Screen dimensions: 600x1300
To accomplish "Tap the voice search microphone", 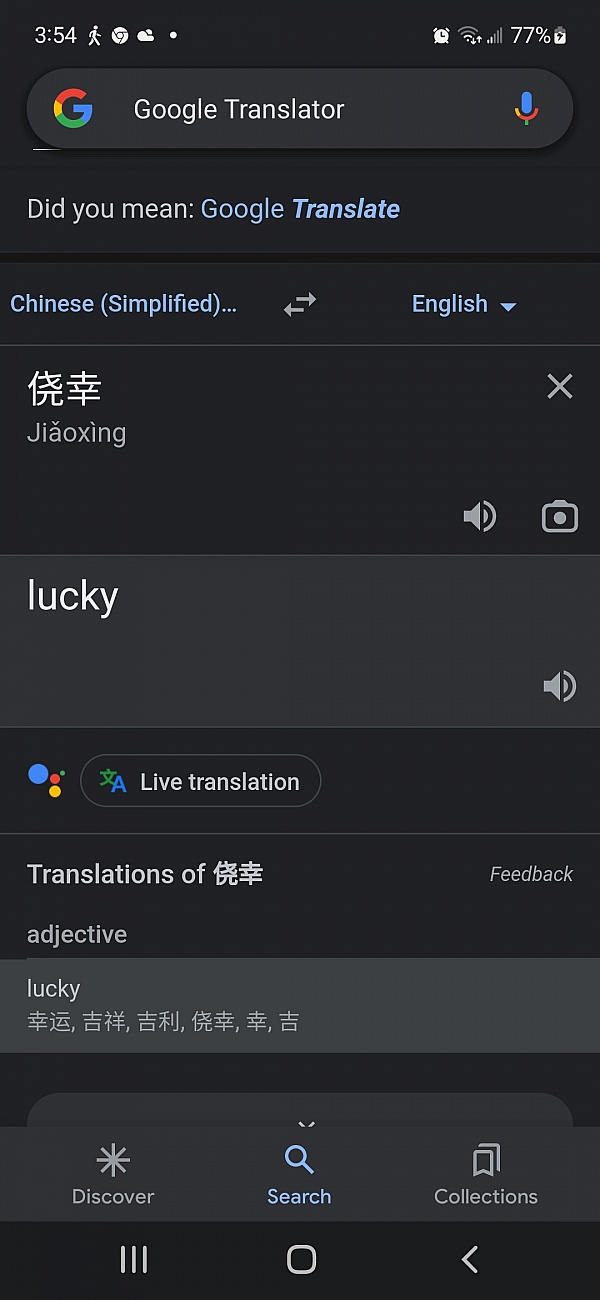I will coord(526,108).
